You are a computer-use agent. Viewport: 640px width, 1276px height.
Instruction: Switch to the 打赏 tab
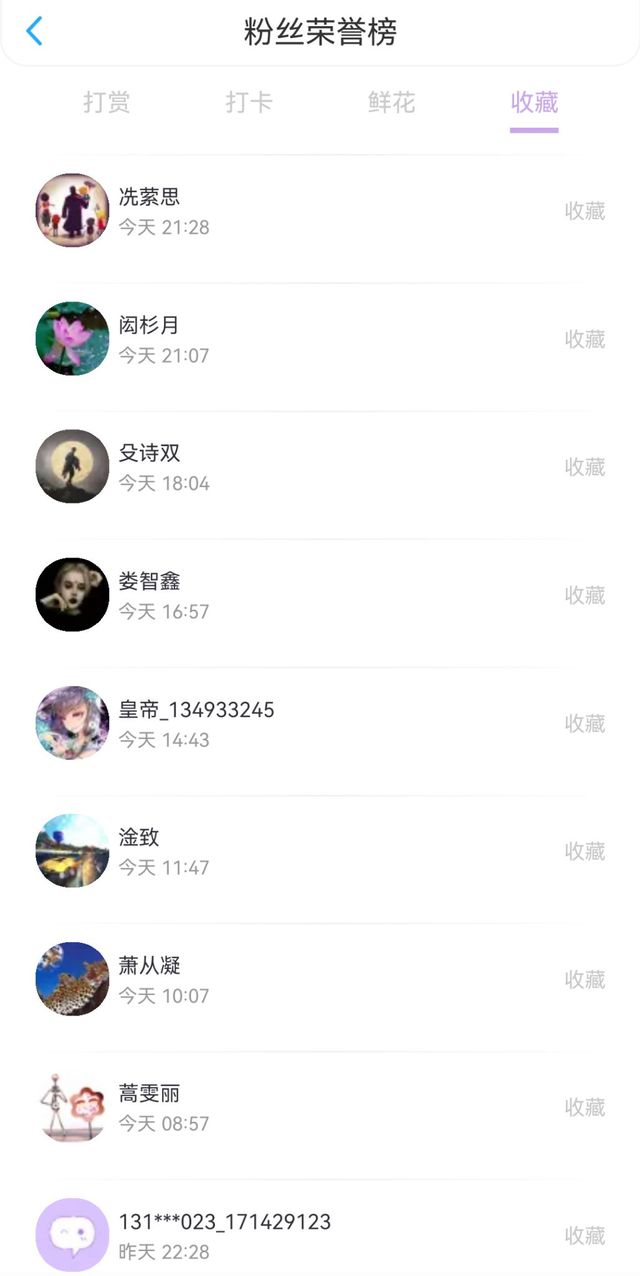tap(107, 102)
